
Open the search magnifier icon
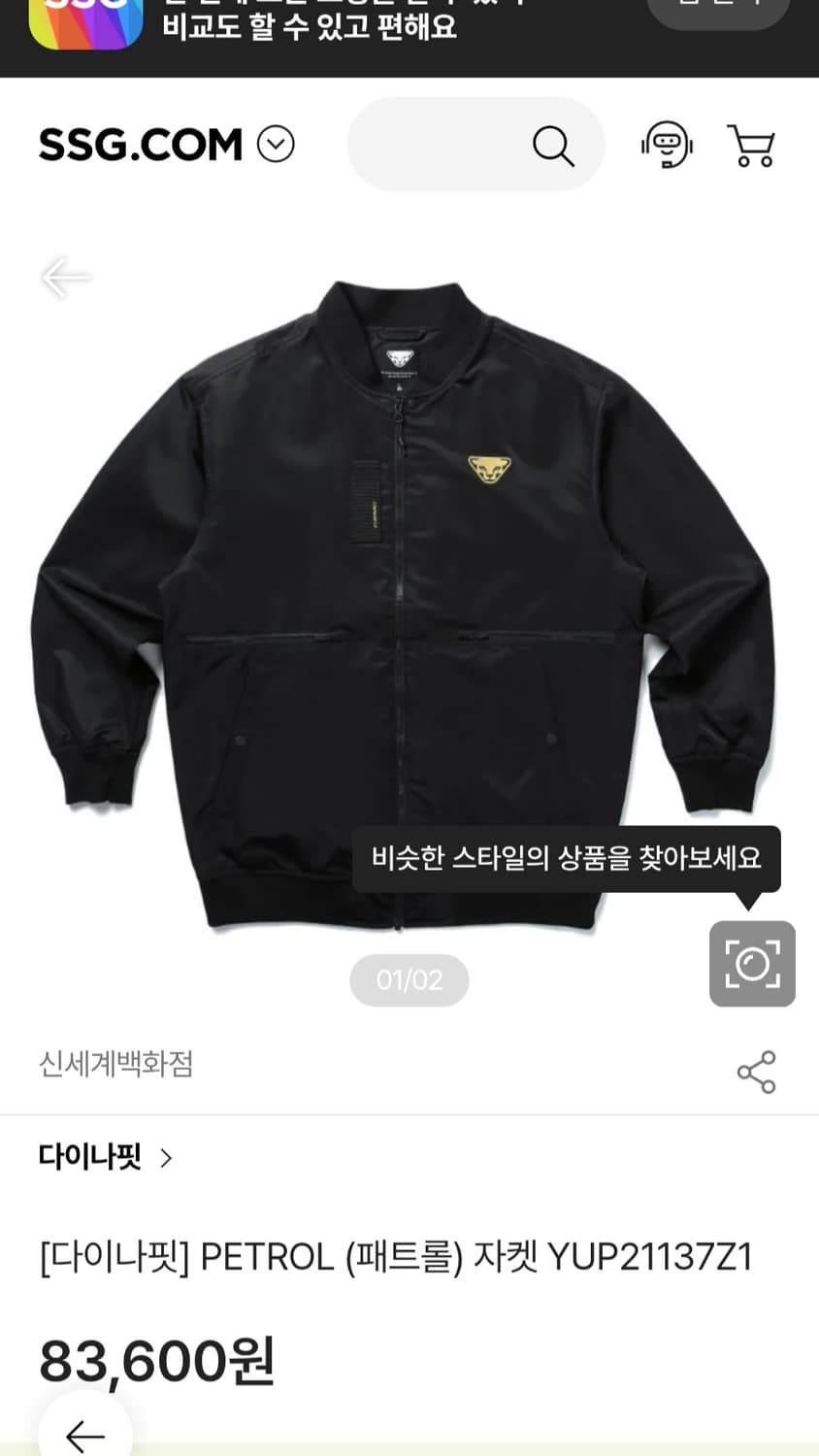point(552,144)
